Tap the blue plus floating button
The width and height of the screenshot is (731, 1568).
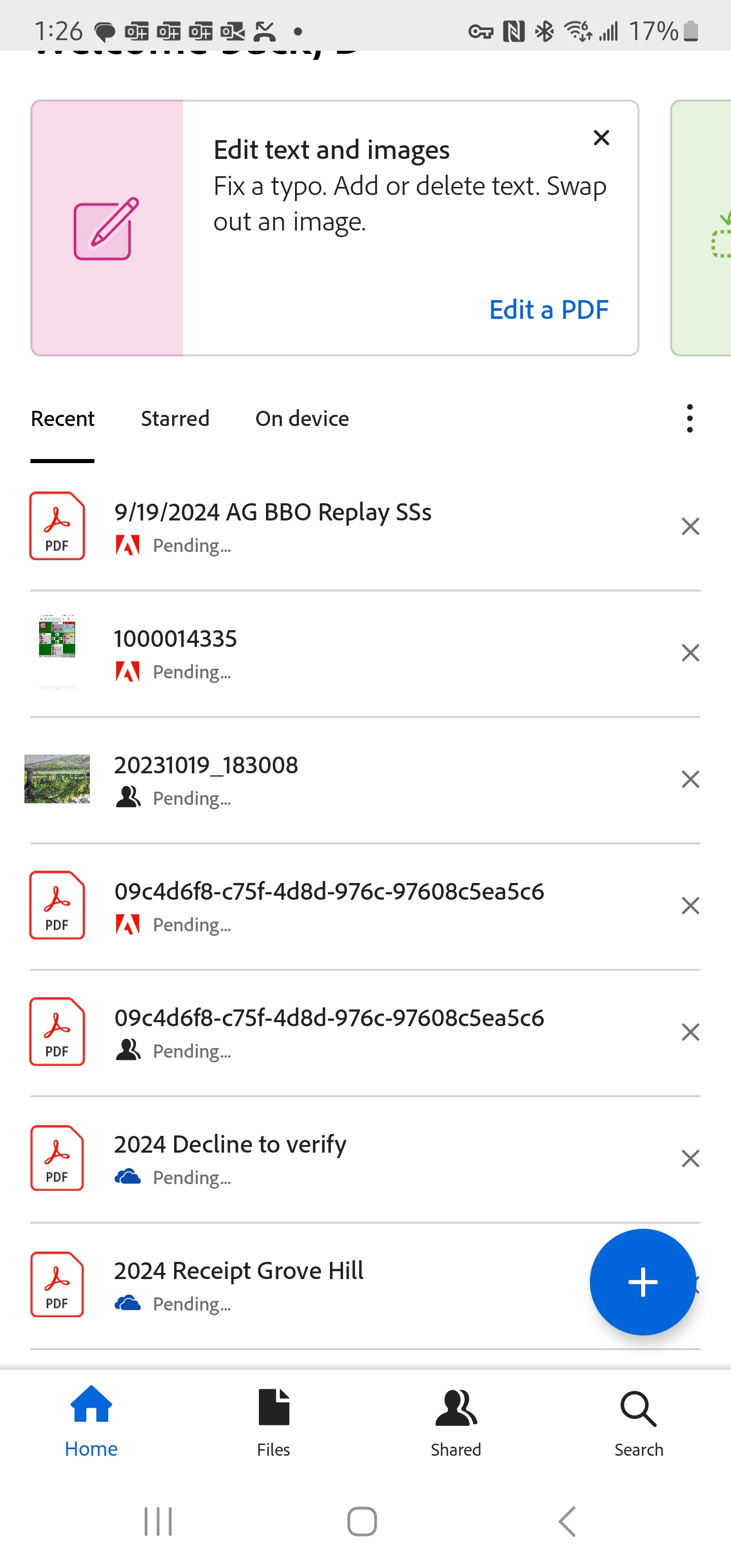tap(642, 1282)
